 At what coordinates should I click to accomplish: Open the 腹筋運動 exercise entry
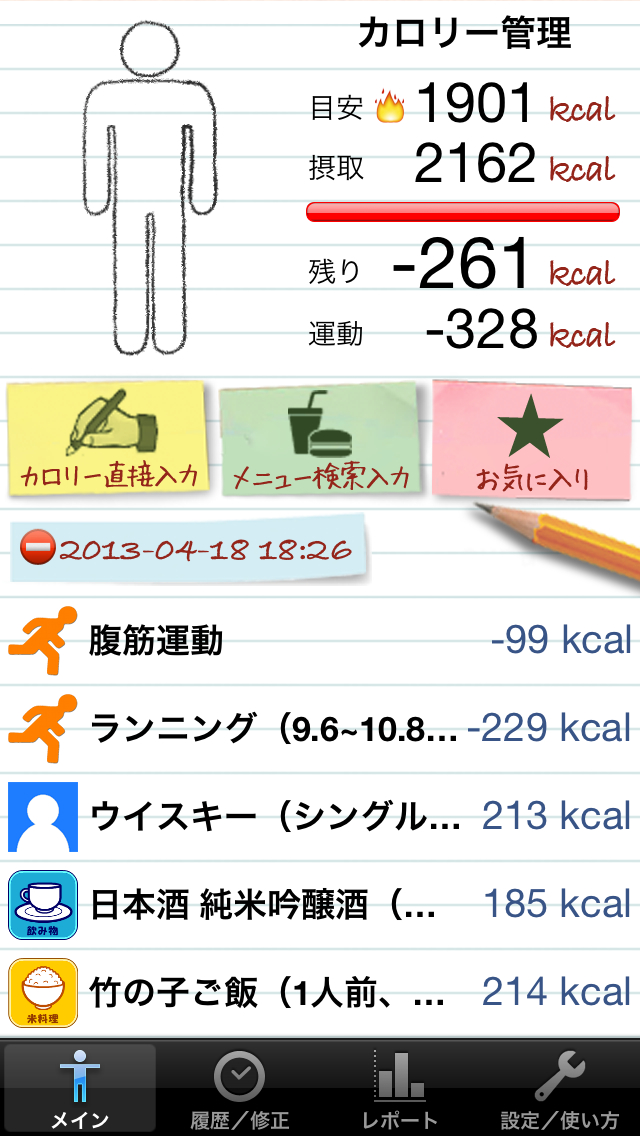(320, 640)
